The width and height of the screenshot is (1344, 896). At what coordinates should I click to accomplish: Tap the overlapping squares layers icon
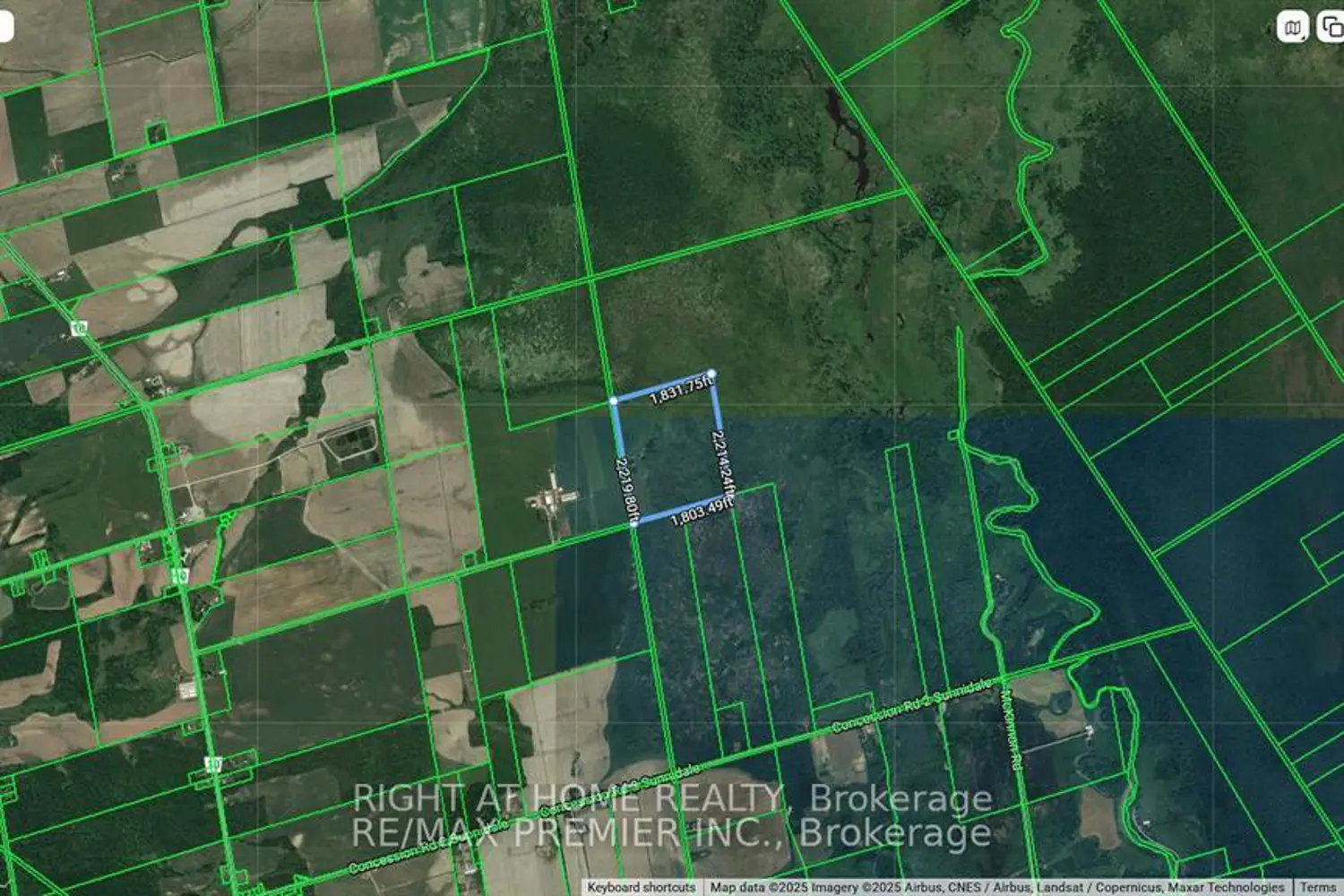1331,28
